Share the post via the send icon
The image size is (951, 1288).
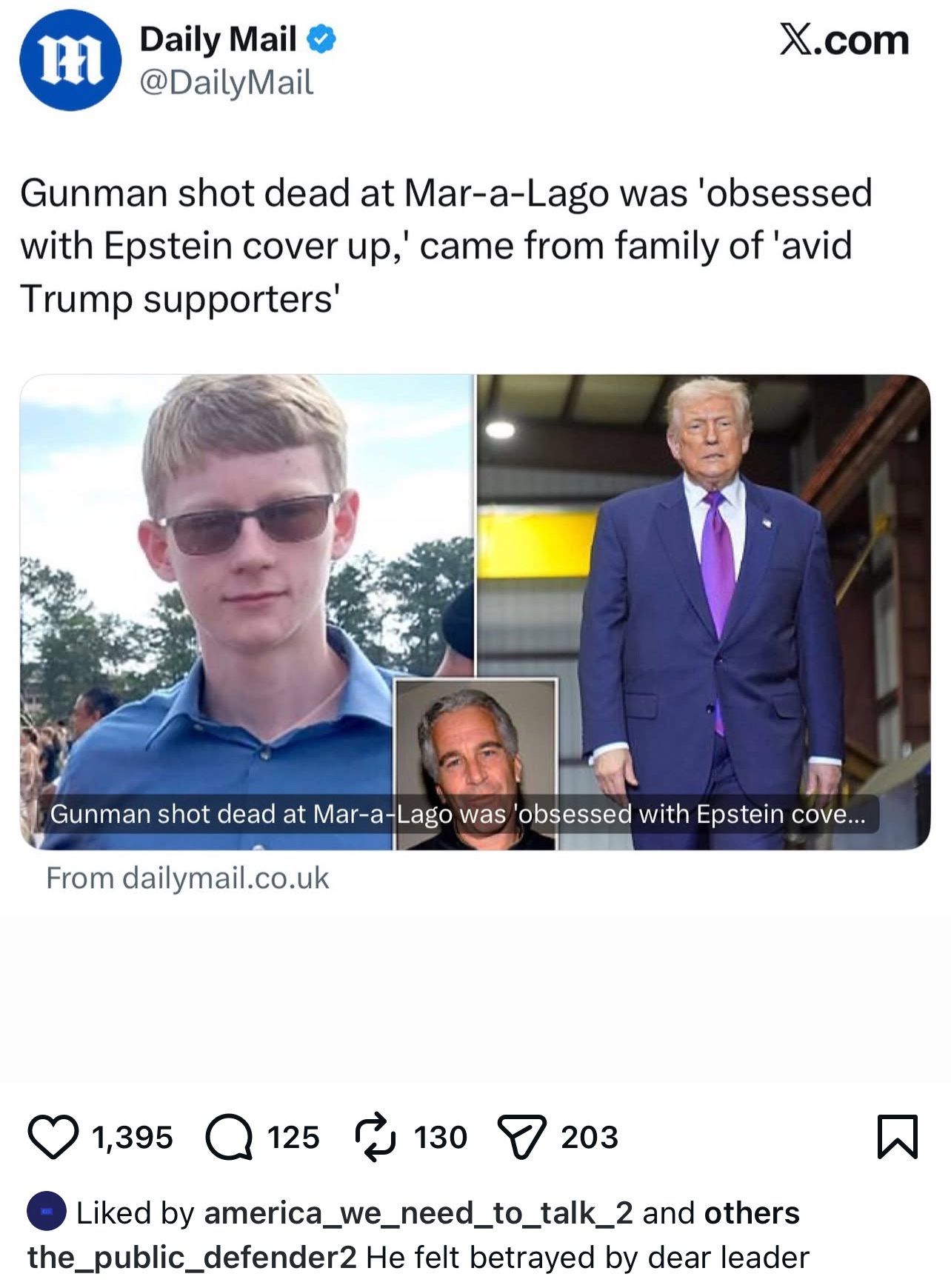(x=521, y=1136)
